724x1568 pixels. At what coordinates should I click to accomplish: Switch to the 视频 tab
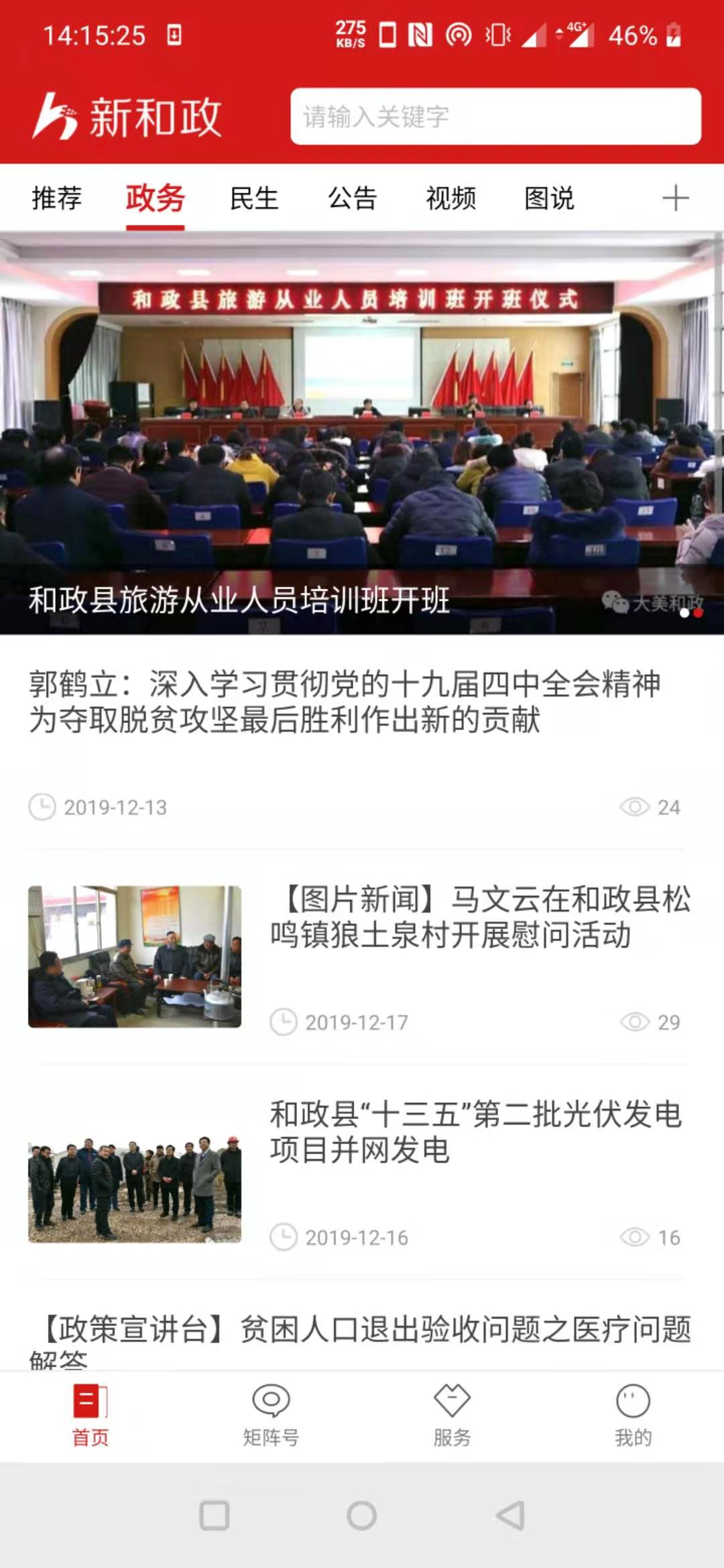(451, 198)
